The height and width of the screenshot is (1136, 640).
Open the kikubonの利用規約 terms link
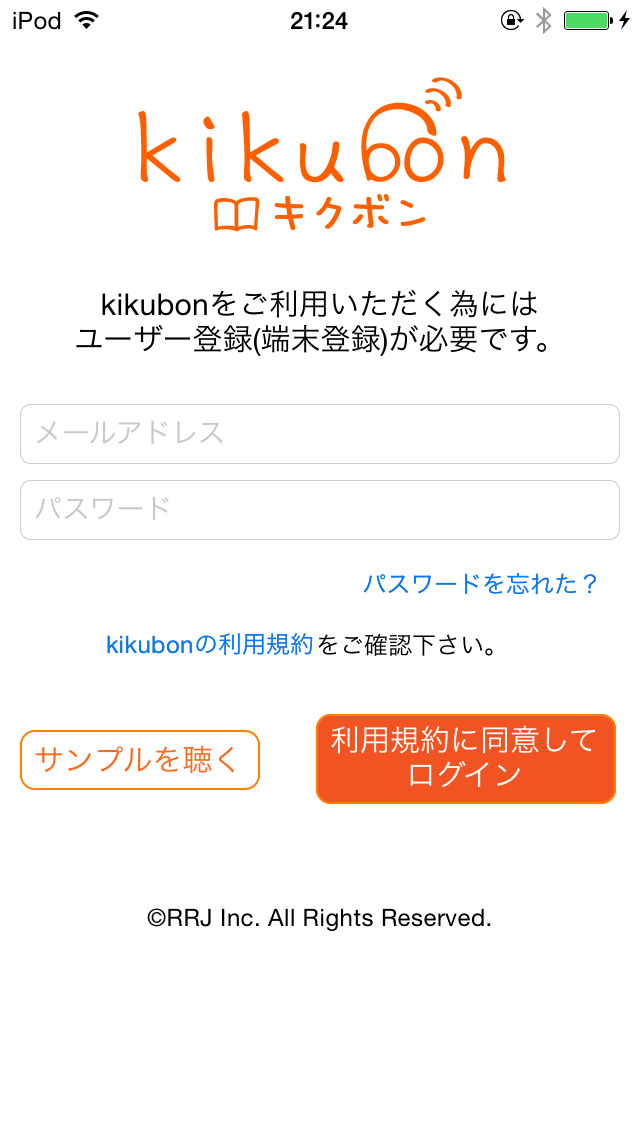(x=209, y=645)
